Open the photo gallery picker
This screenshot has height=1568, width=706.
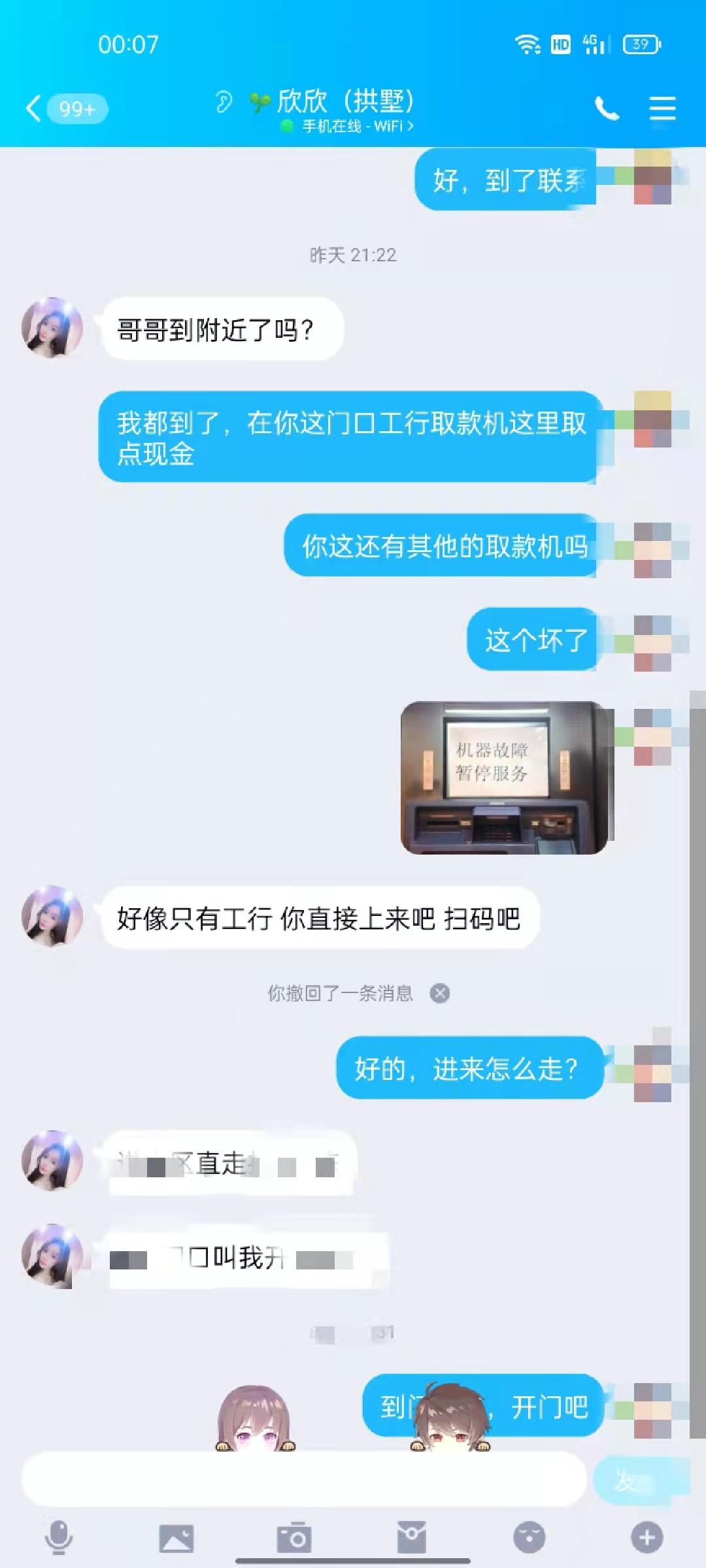176,1537
